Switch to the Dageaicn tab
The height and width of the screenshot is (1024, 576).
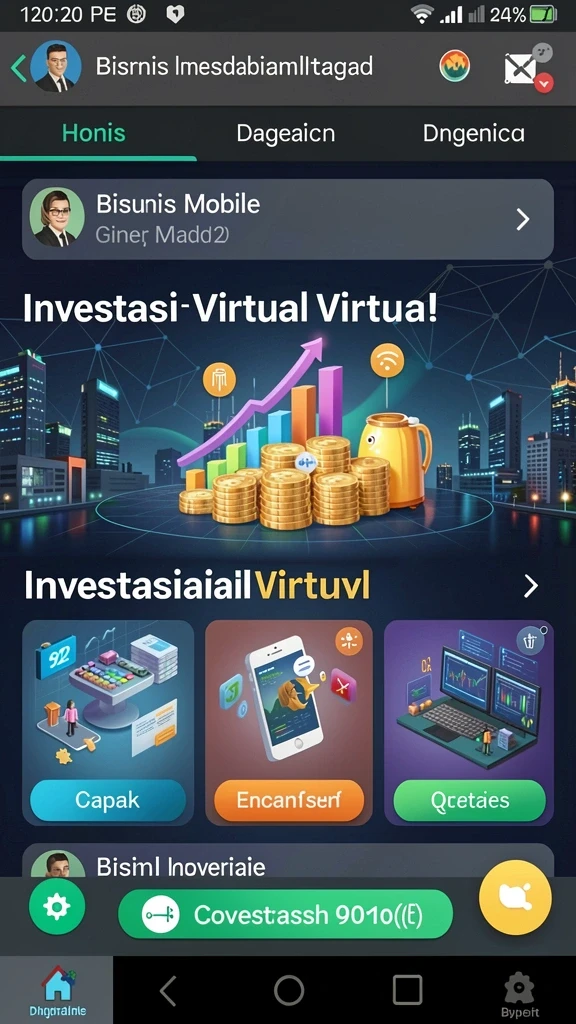[x=285, y=133]
